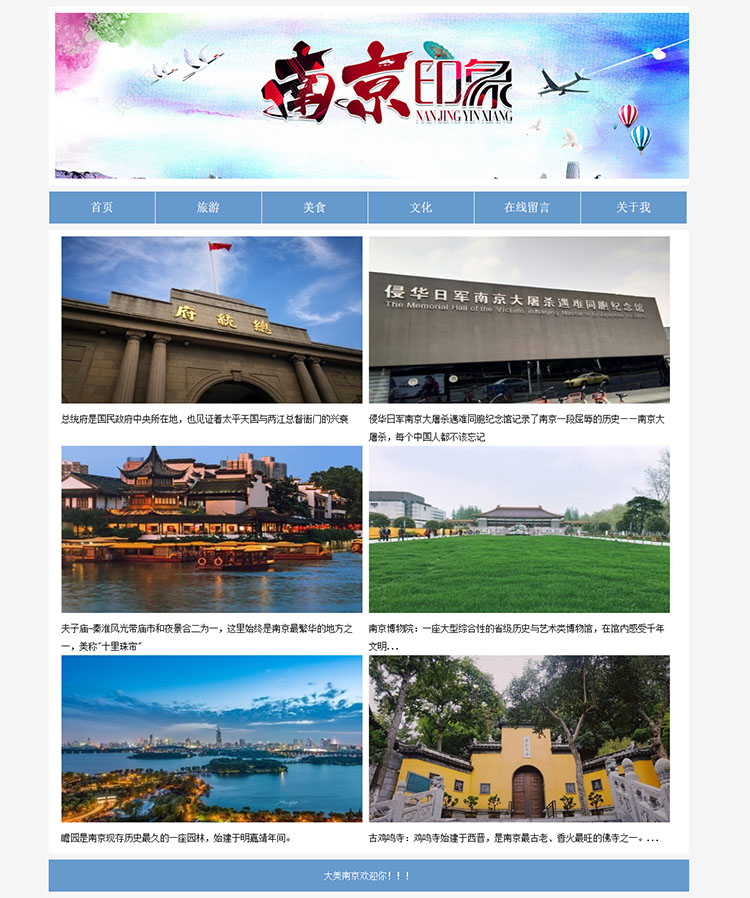
Task: Open the 夫子庙-秦淮风光带 image
Action: (212, 529)
